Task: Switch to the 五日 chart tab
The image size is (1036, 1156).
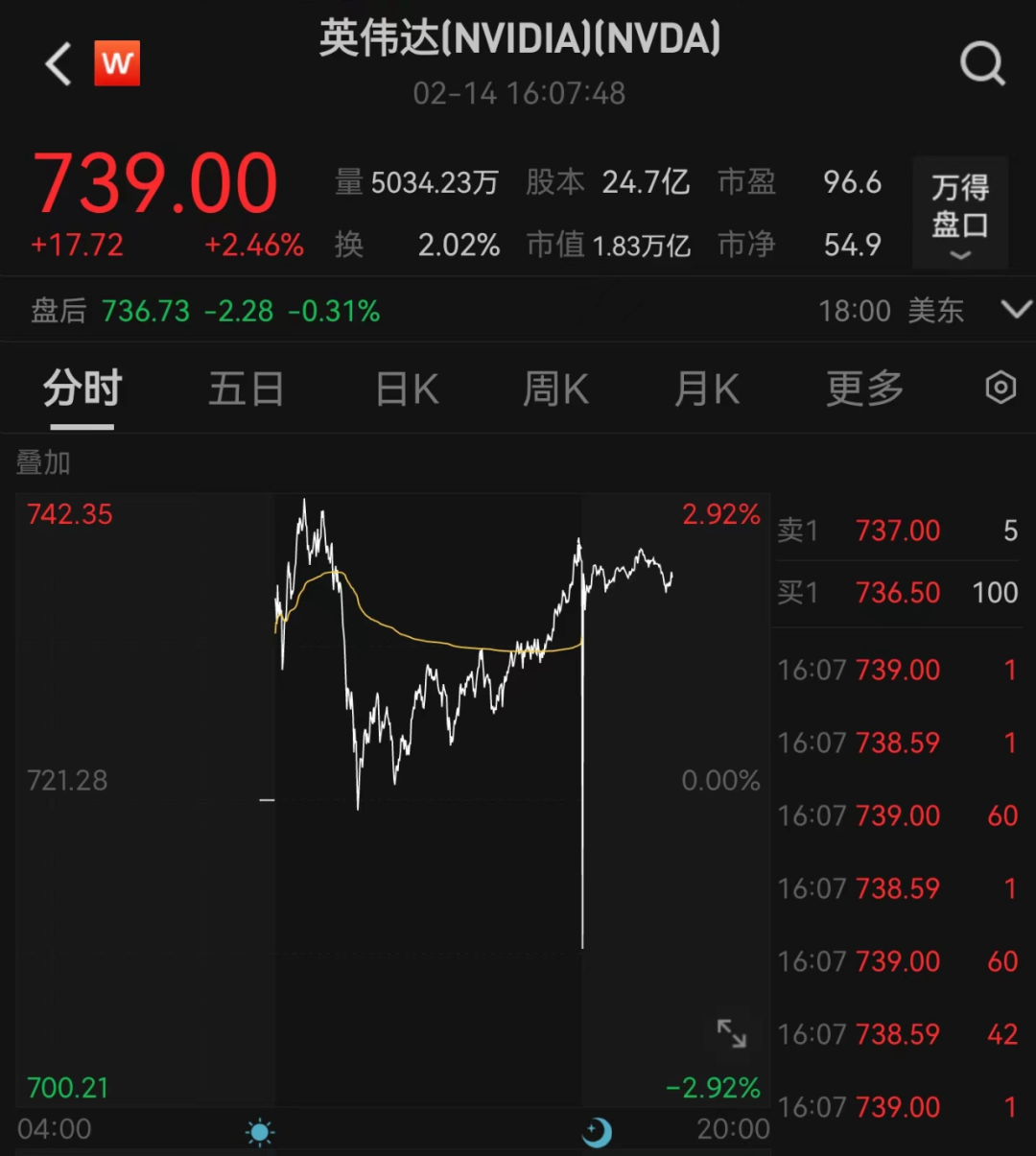Action: click(246, 389)
